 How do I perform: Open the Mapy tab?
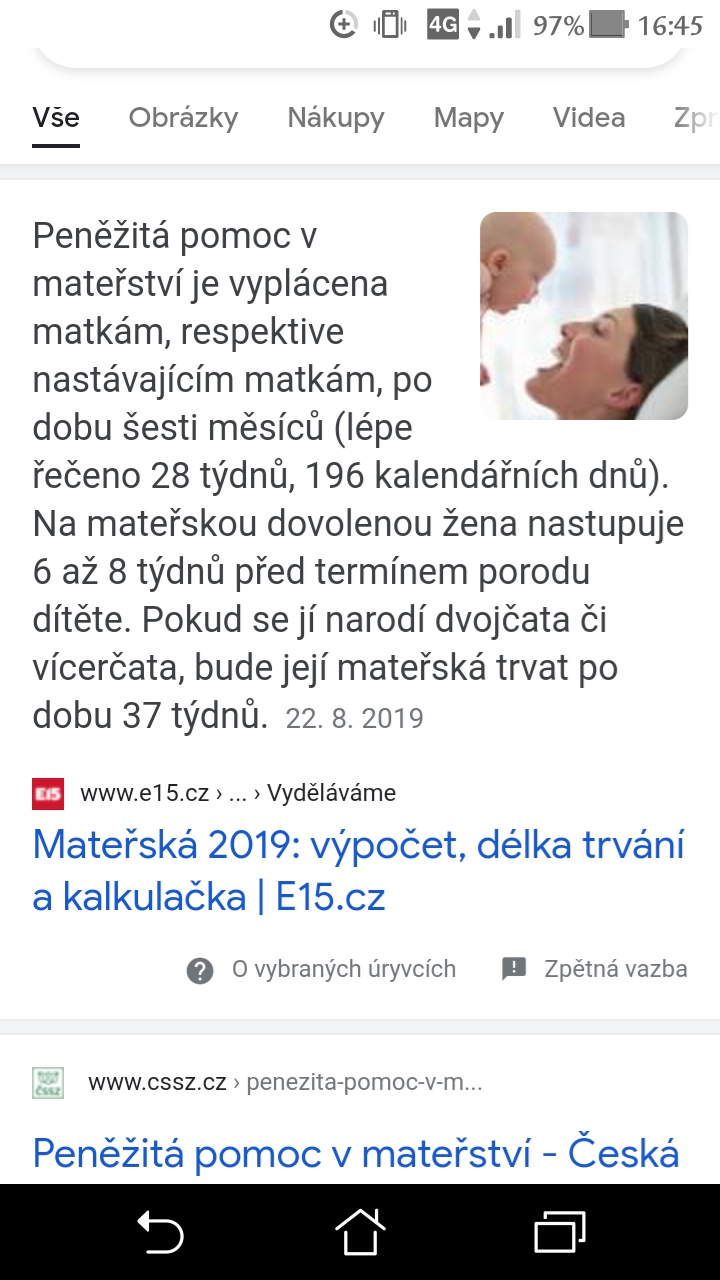468,118
